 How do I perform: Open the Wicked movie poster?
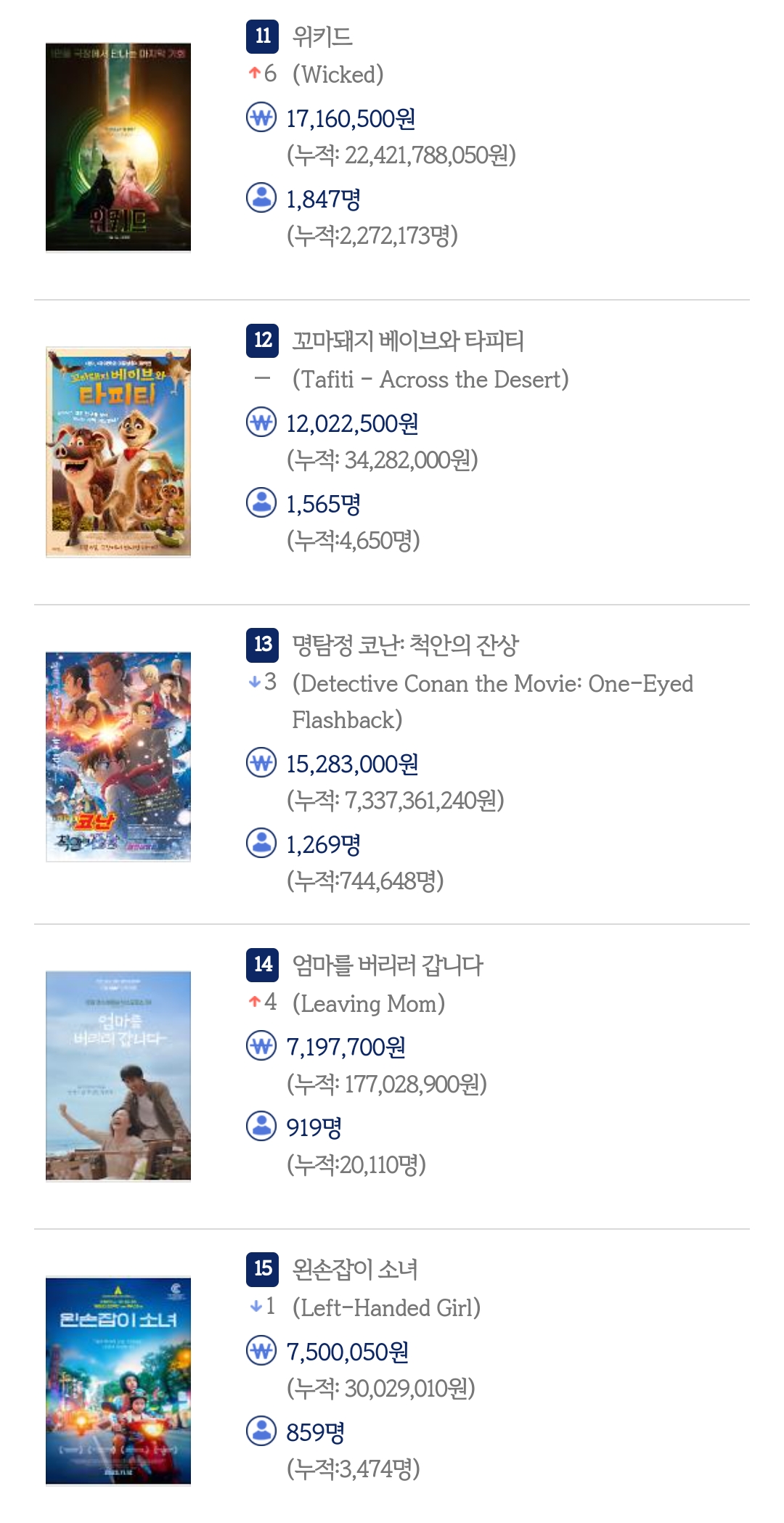click(x=118, y=147)
